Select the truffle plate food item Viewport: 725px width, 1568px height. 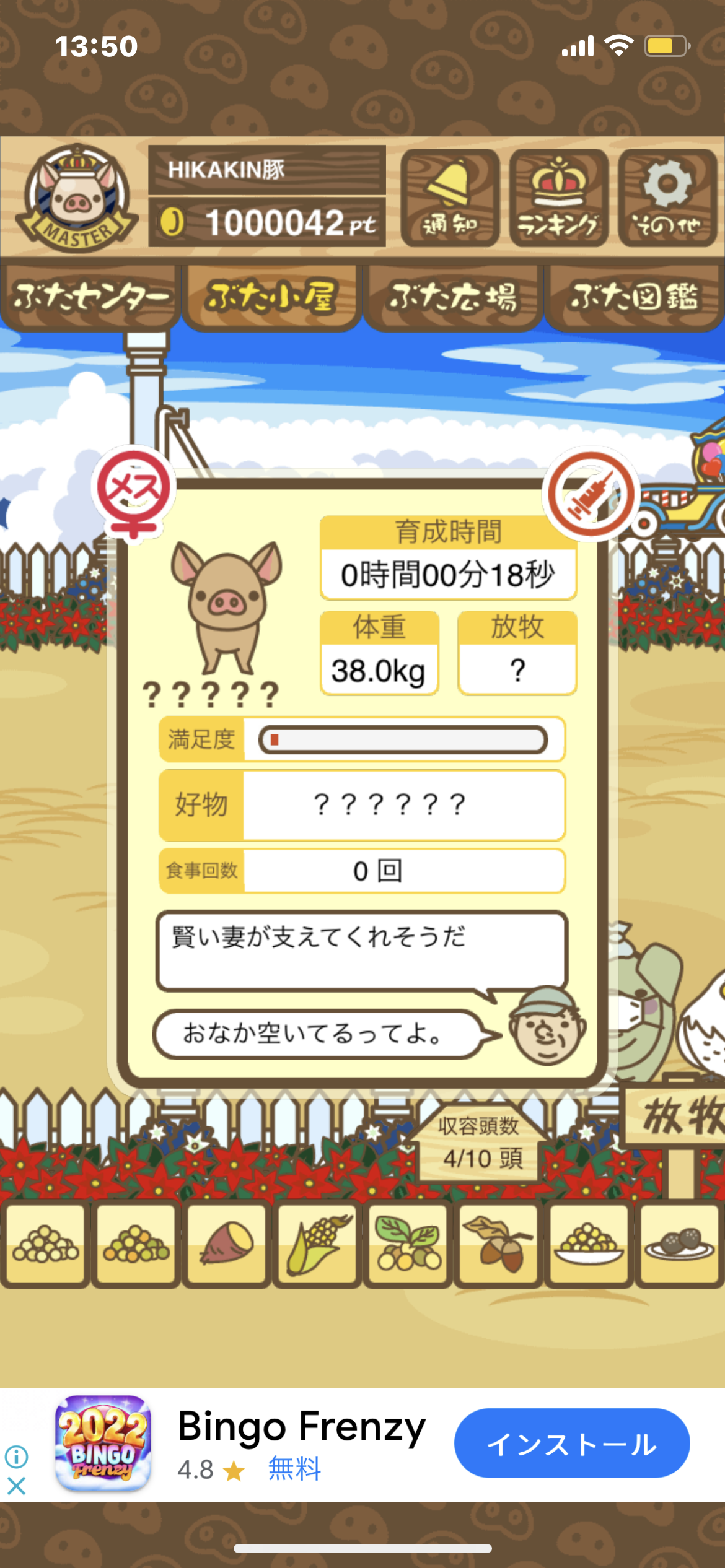[679, 1244]
